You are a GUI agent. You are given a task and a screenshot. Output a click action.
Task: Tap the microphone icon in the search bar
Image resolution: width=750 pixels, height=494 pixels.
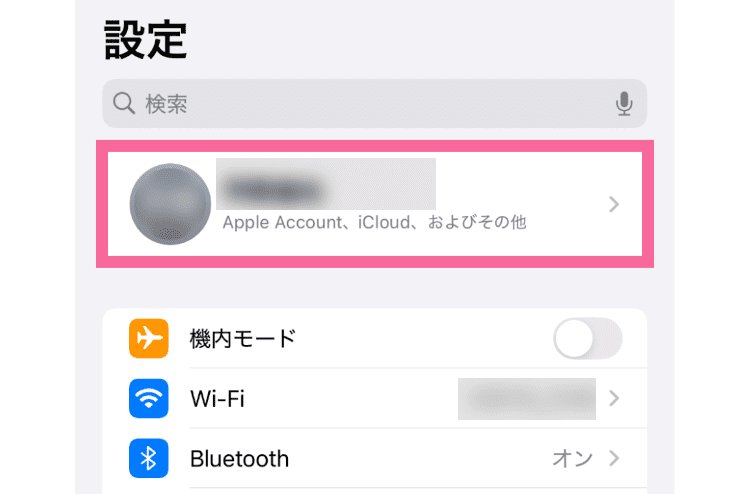point(625,103)
